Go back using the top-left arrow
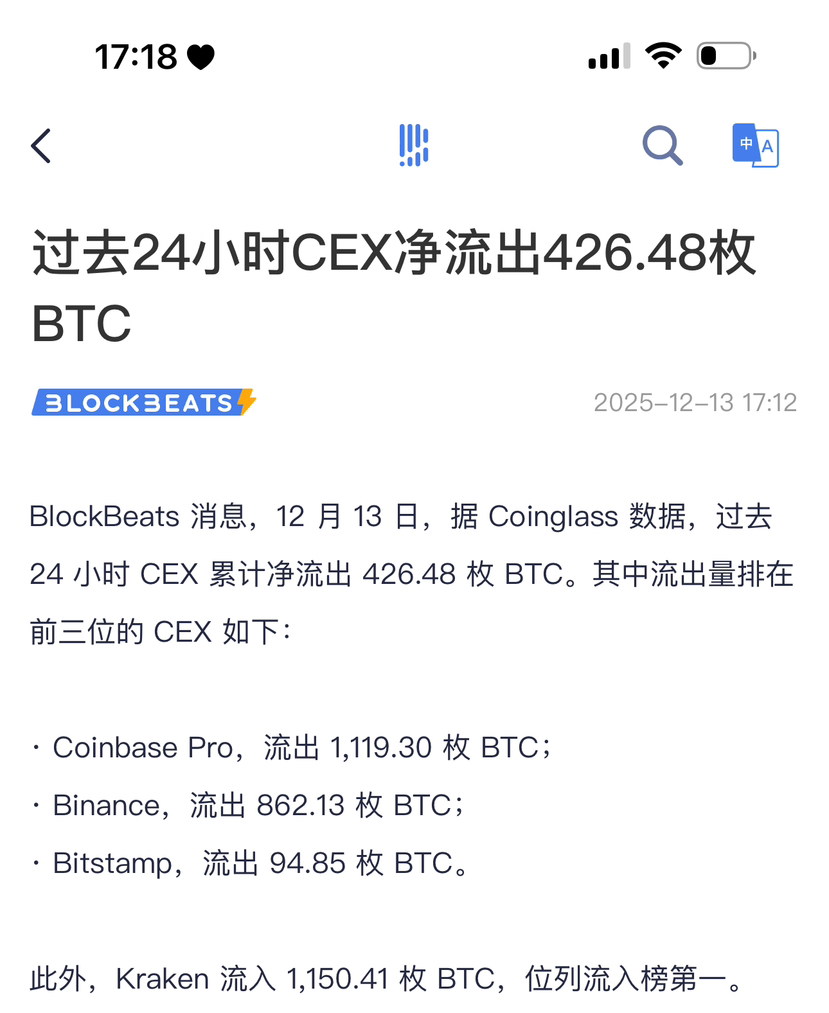Image resolution: width=829 pixels, height=1013 pixels. pos(41,146)
